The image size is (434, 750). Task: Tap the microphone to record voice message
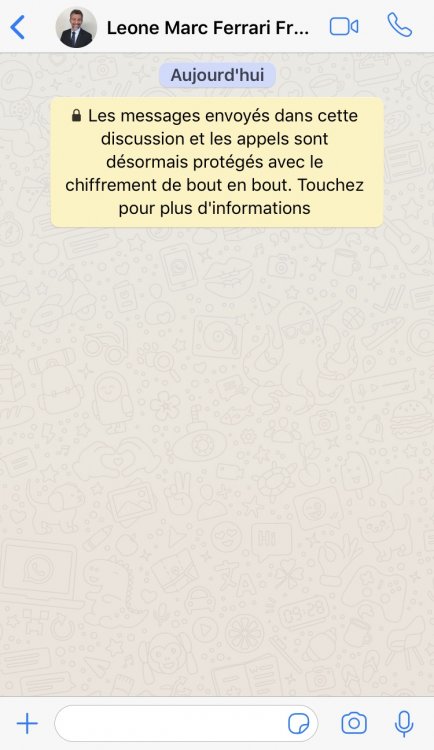[x=404, y=723]
